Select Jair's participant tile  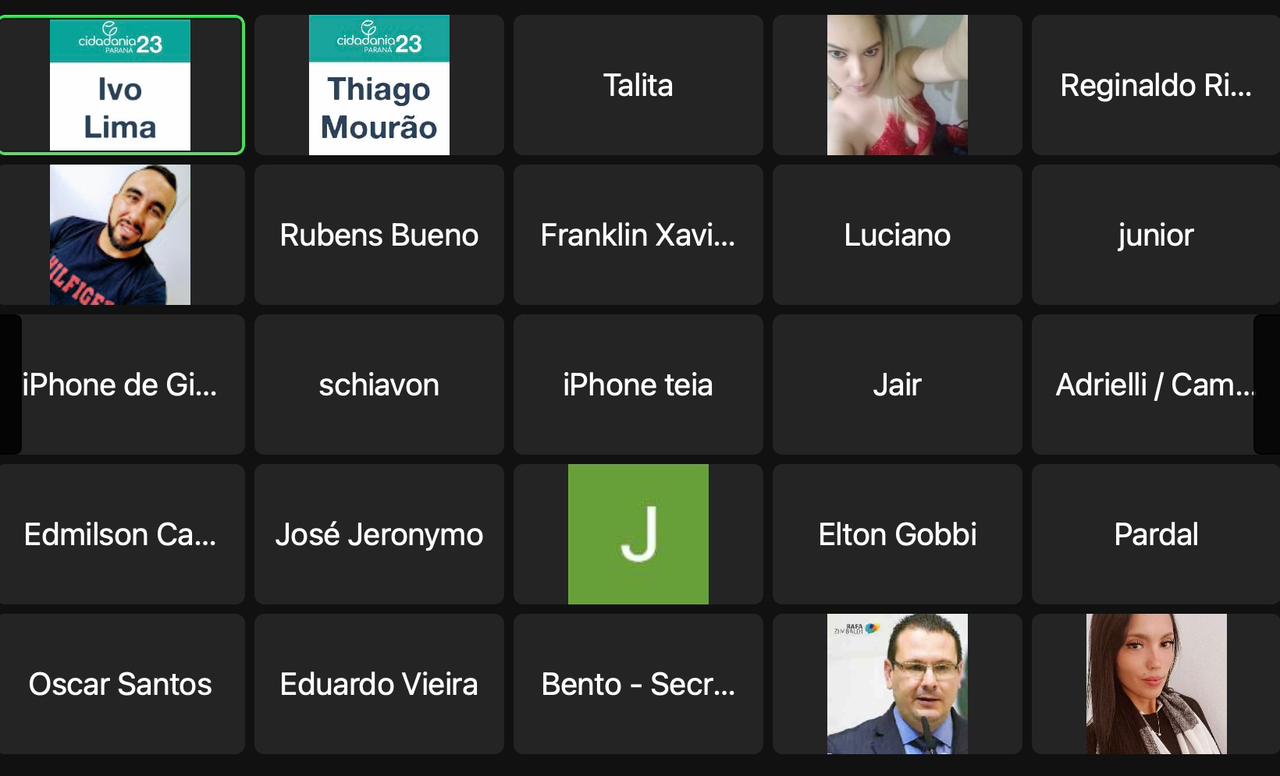(897, 385)
